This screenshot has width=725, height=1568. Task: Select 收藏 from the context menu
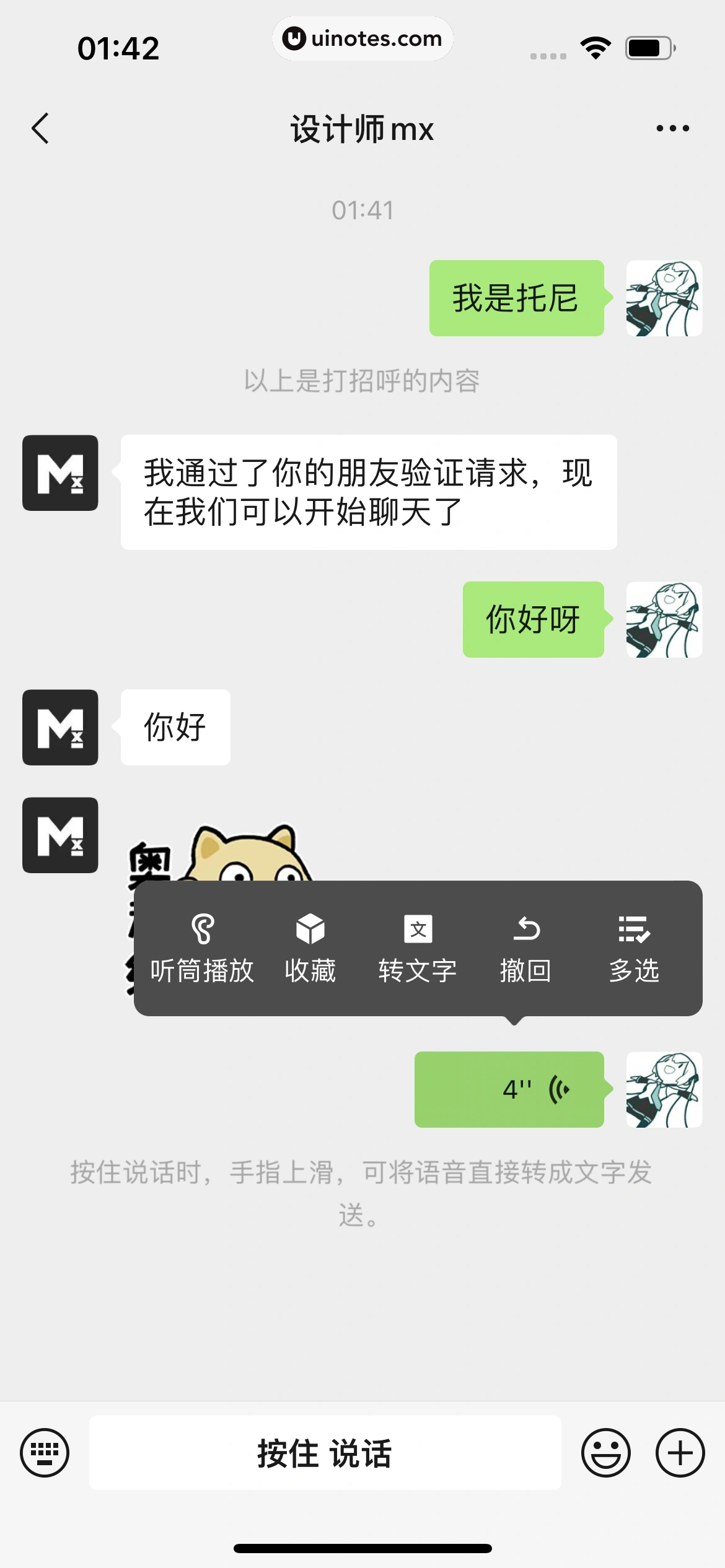tap(310, 947)
